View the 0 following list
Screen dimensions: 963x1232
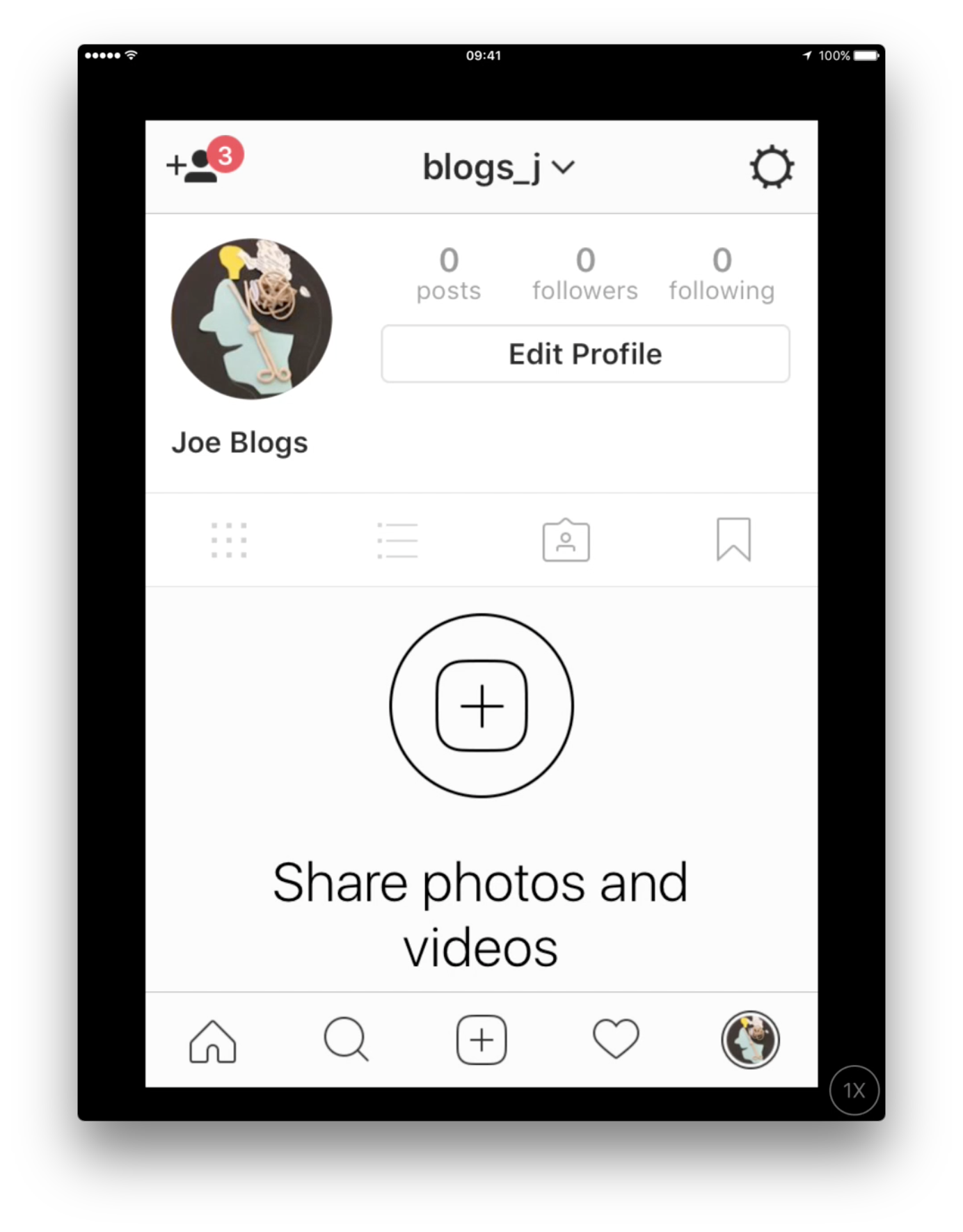tap(722, 274)
